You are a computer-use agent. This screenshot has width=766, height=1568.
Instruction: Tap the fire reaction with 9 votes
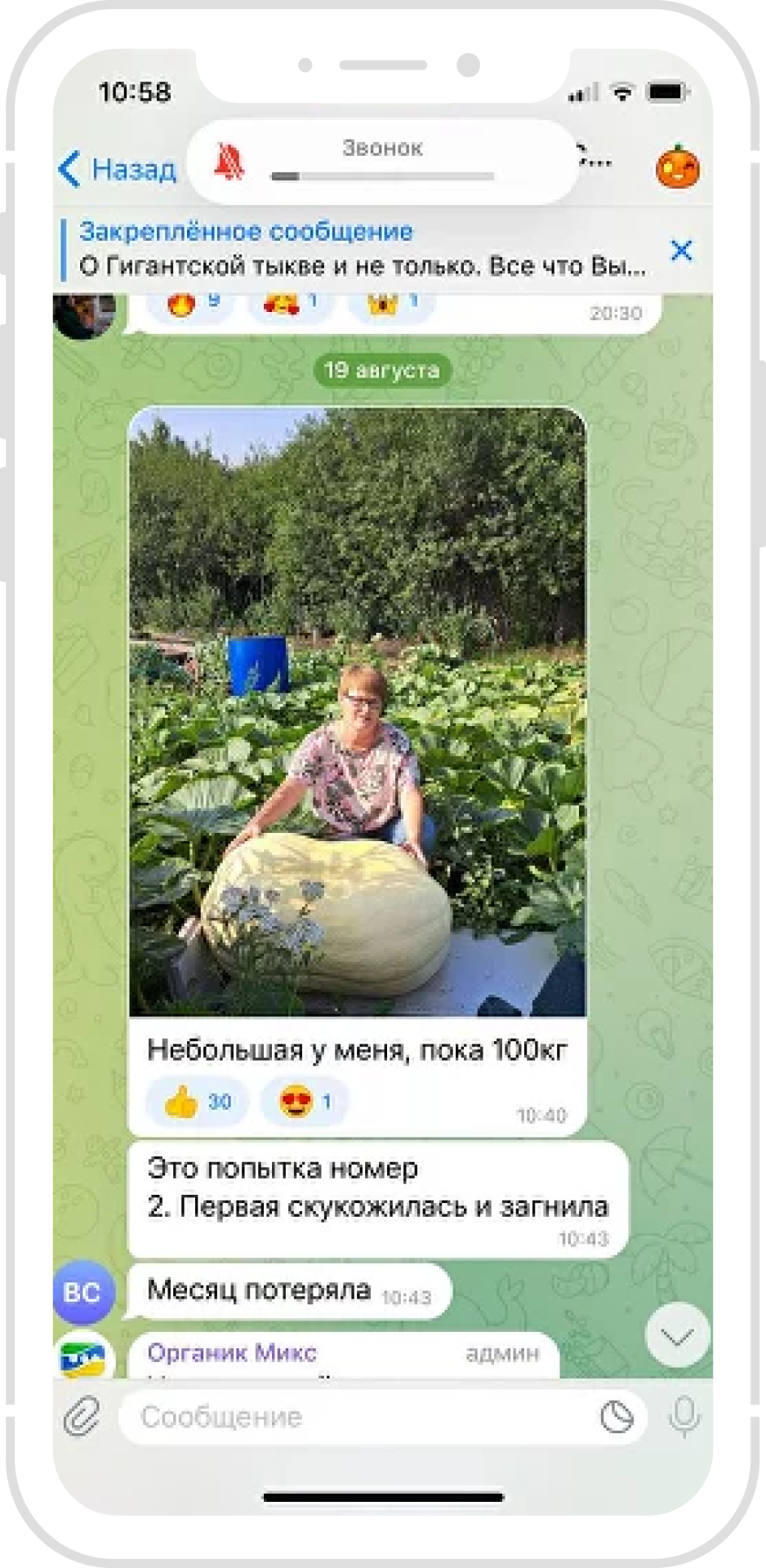click(x=190, y=303)
